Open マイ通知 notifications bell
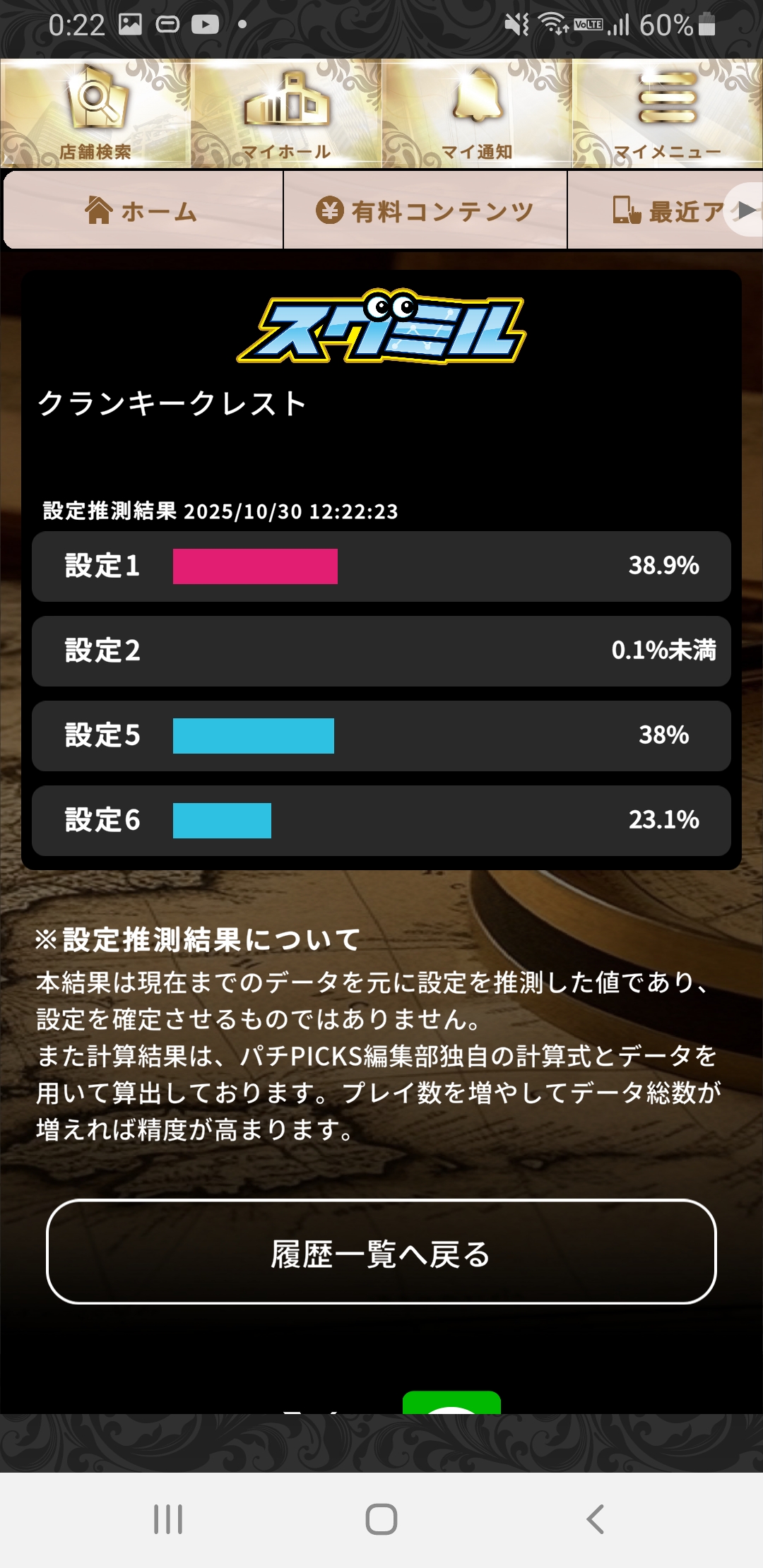763x1568 pixels. pos(477,113)
